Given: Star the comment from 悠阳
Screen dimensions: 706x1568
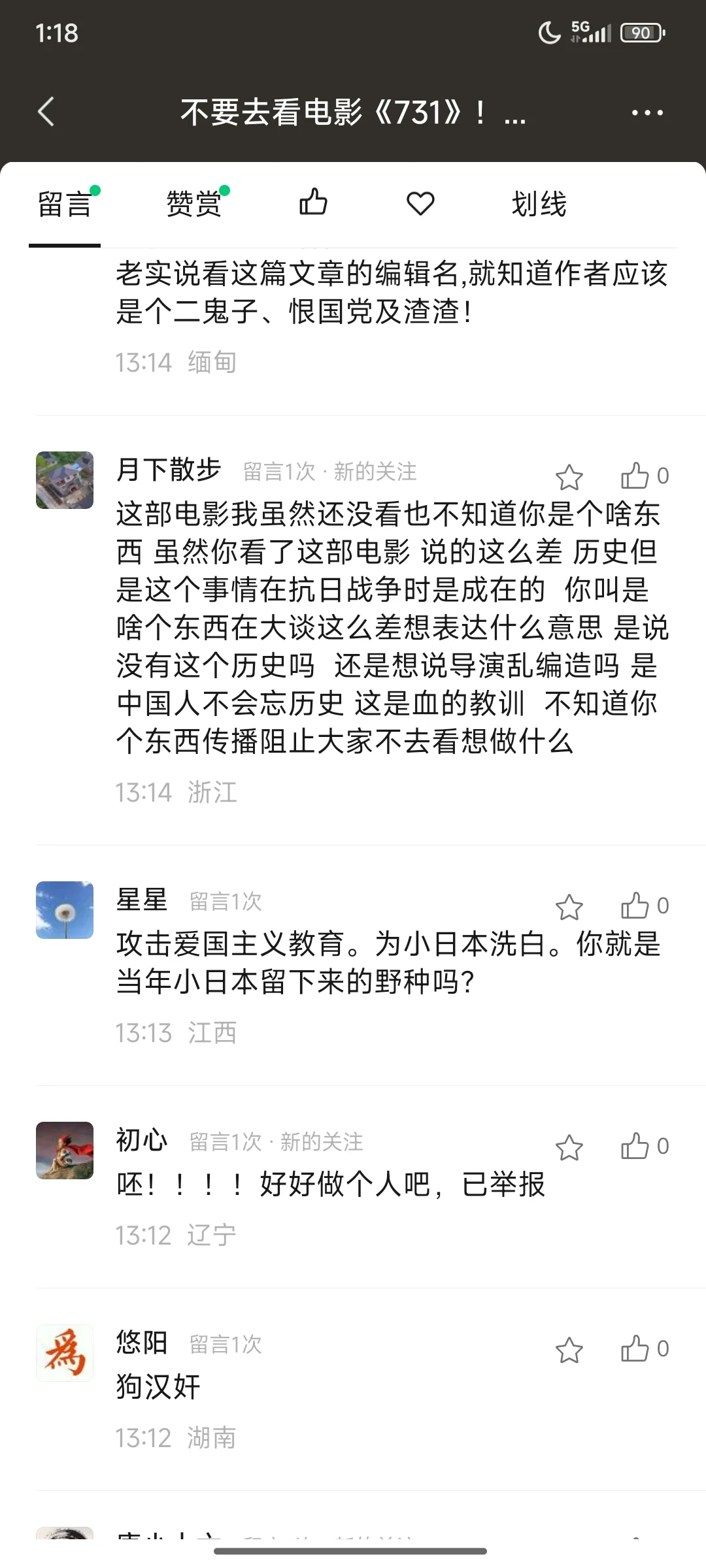Looking at the screenshot, I should pos(569,1350).
